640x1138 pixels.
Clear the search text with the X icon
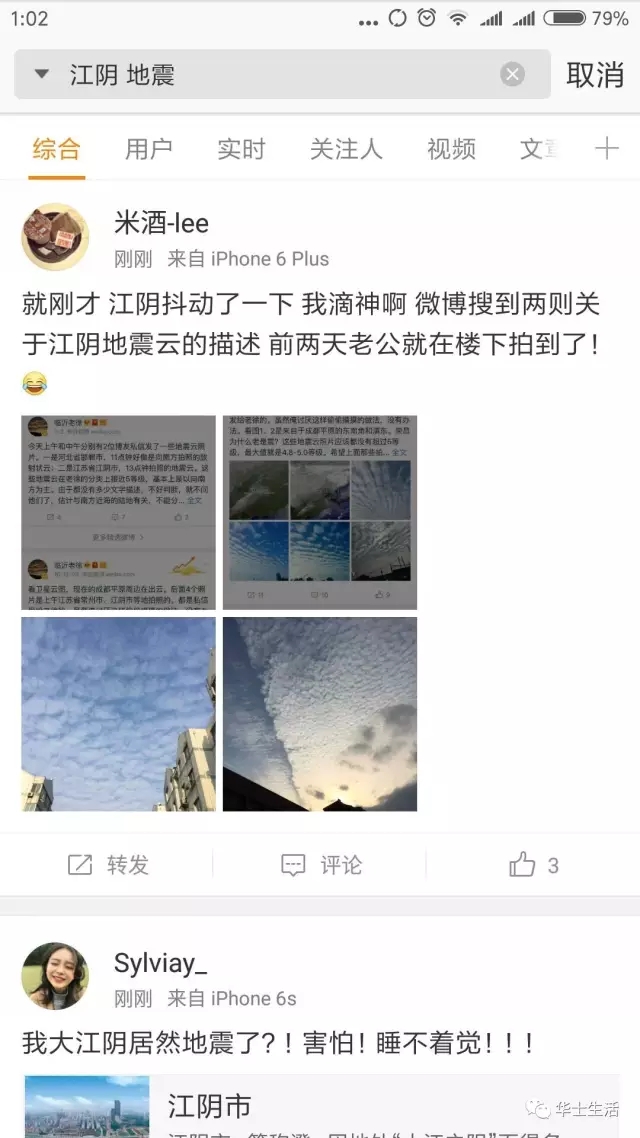tap(512, 75)
